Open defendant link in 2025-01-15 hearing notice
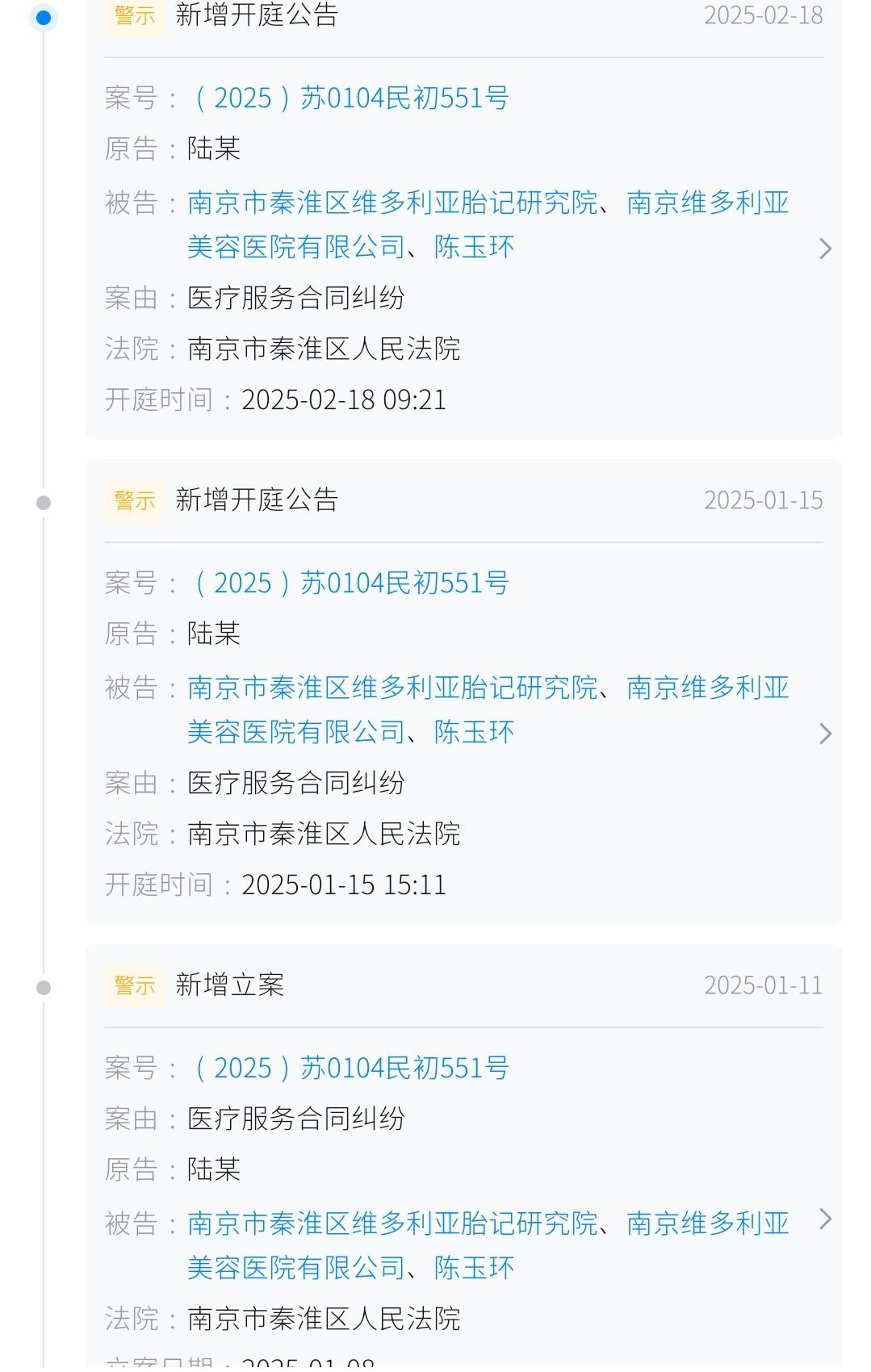This screenshot has width=871, height=1372. coord(392,688)
